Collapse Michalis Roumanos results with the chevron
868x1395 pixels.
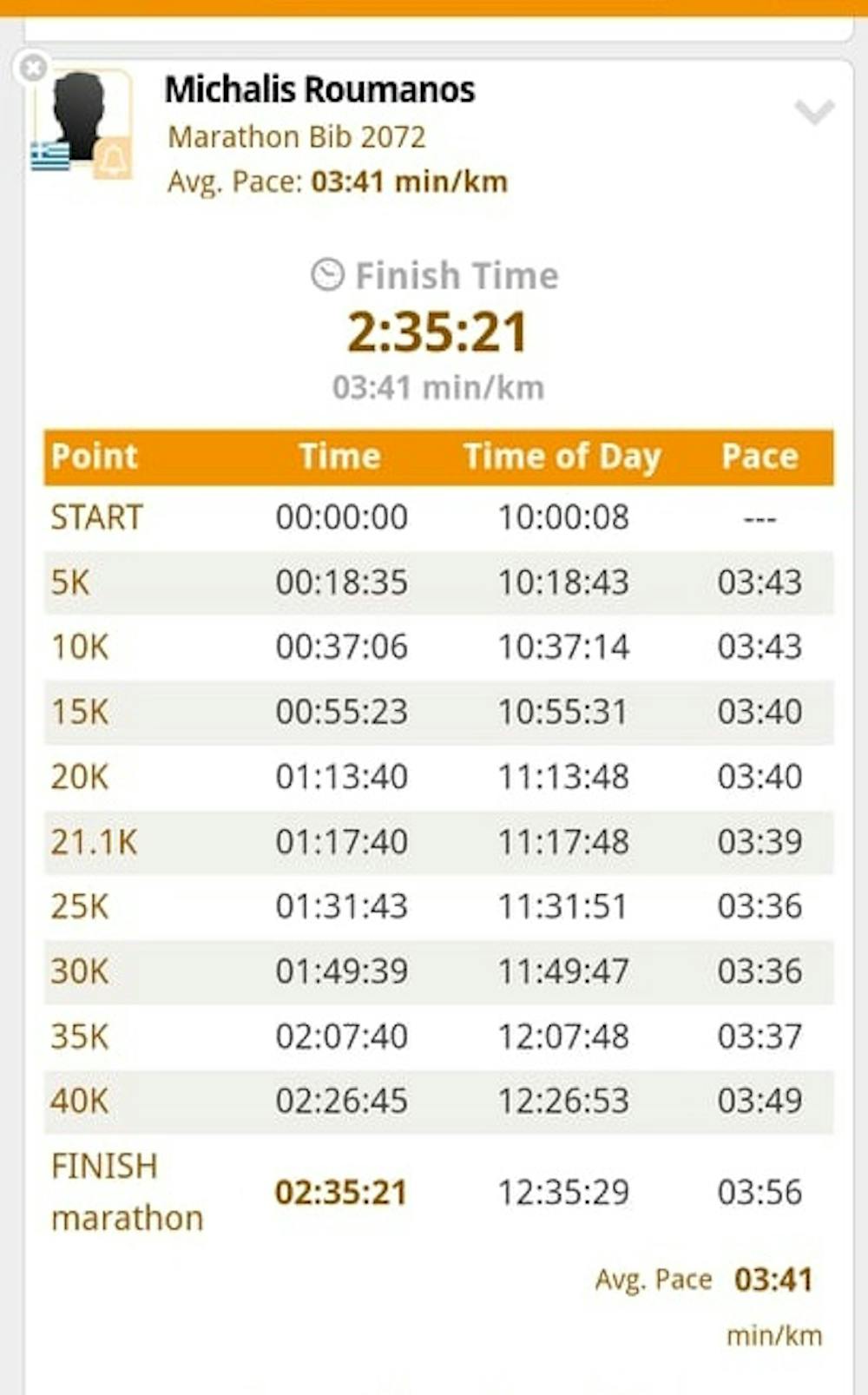pos(814,111)
